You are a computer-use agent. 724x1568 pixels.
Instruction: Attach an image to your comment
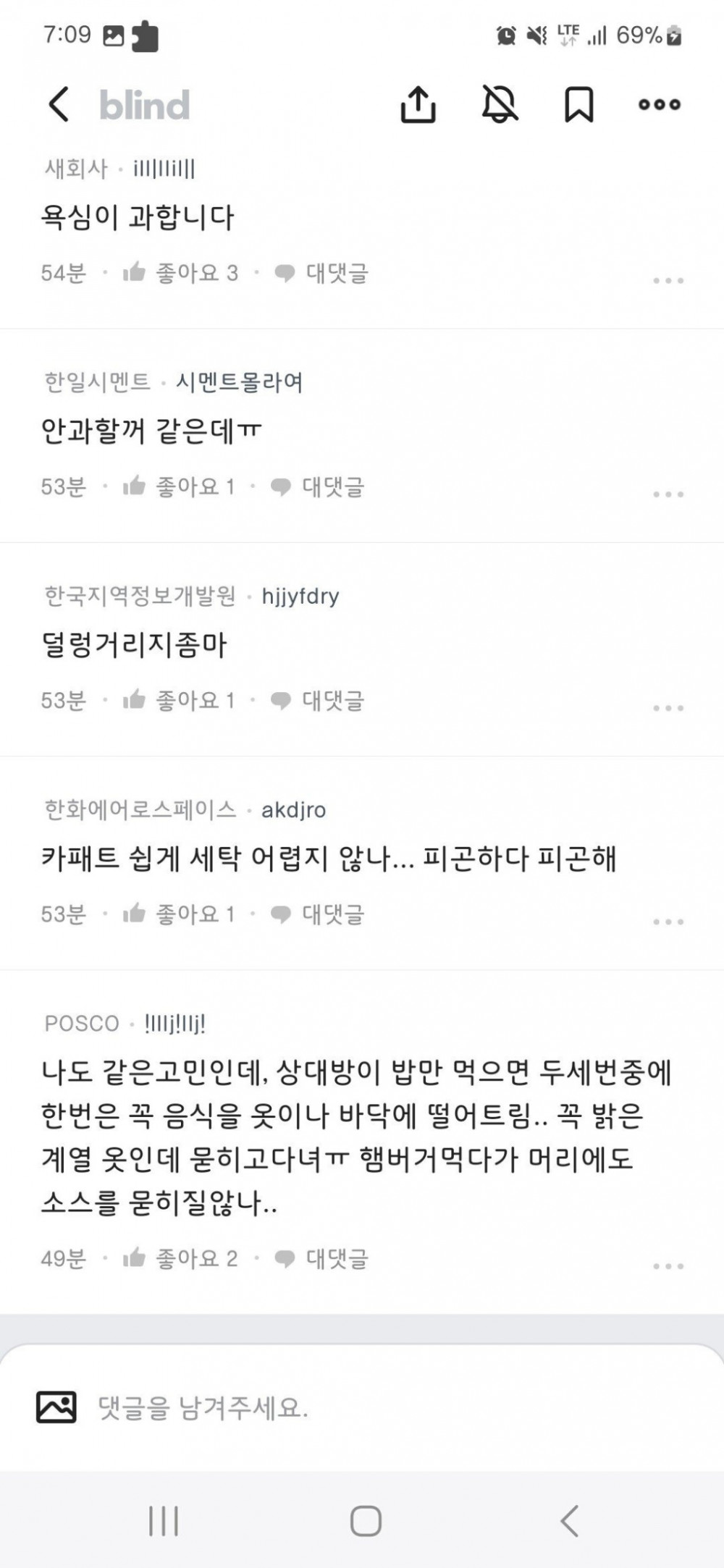56,1407
